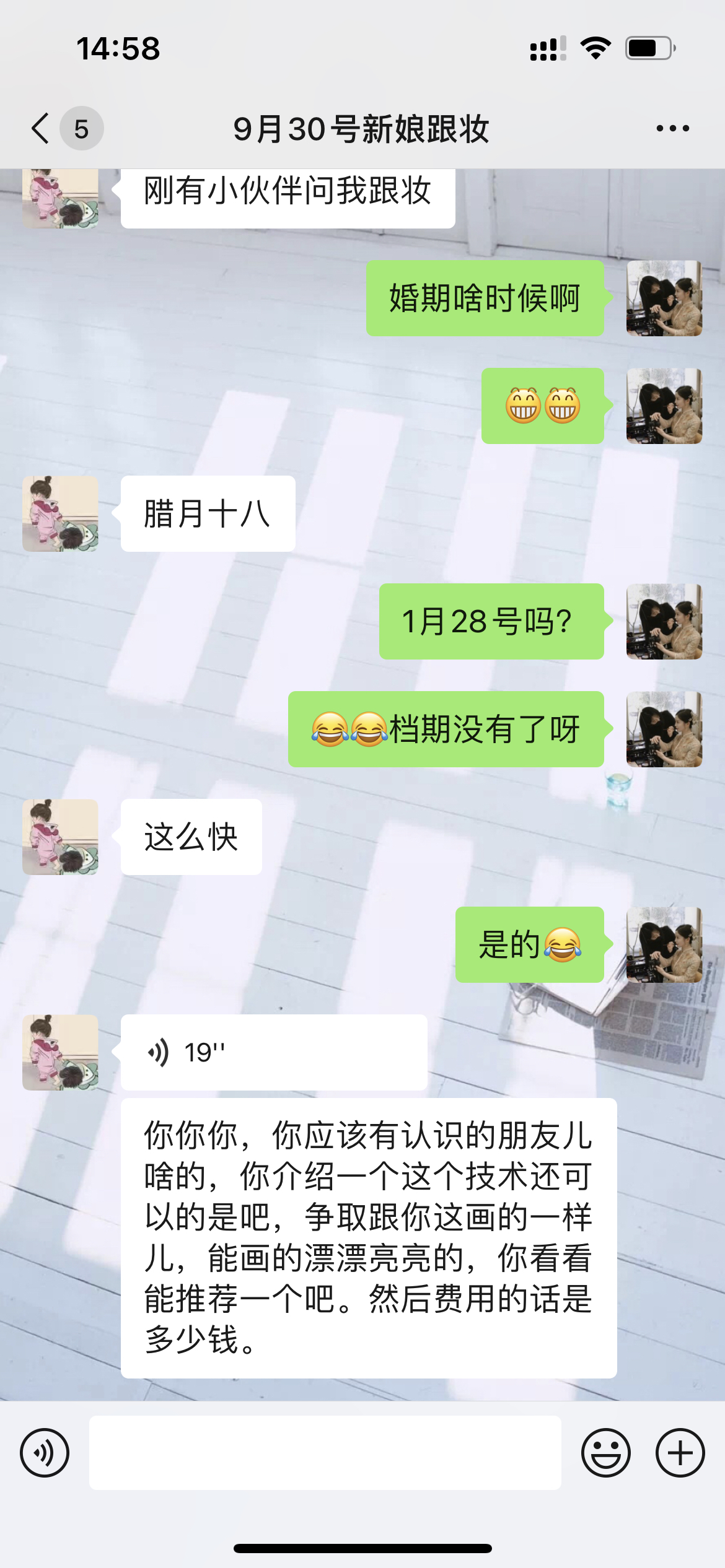Play the 19-second voice message

pyautogui.click(x=274, y=1052)
